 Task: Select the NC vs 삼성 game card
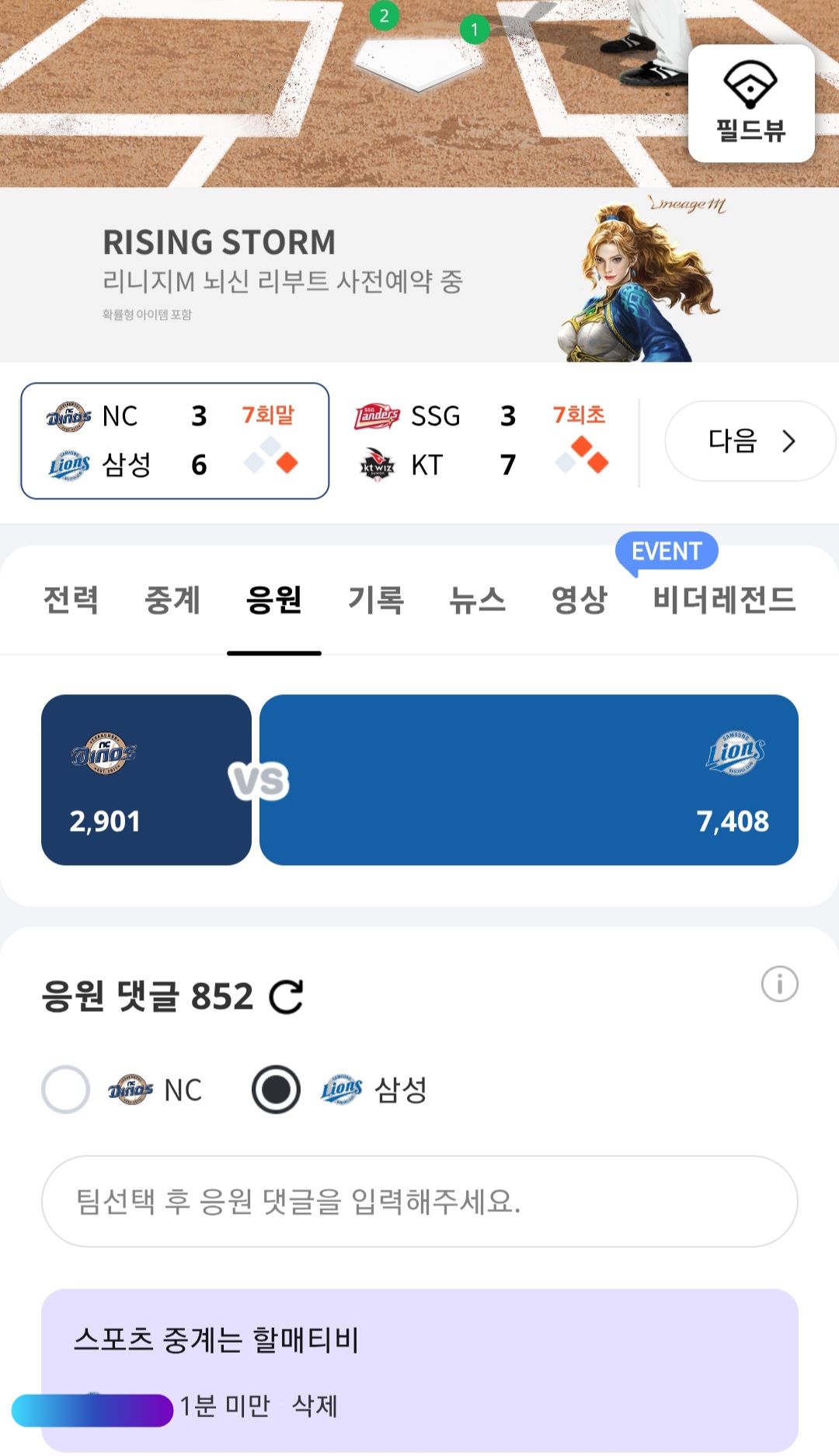coord(175,440)
